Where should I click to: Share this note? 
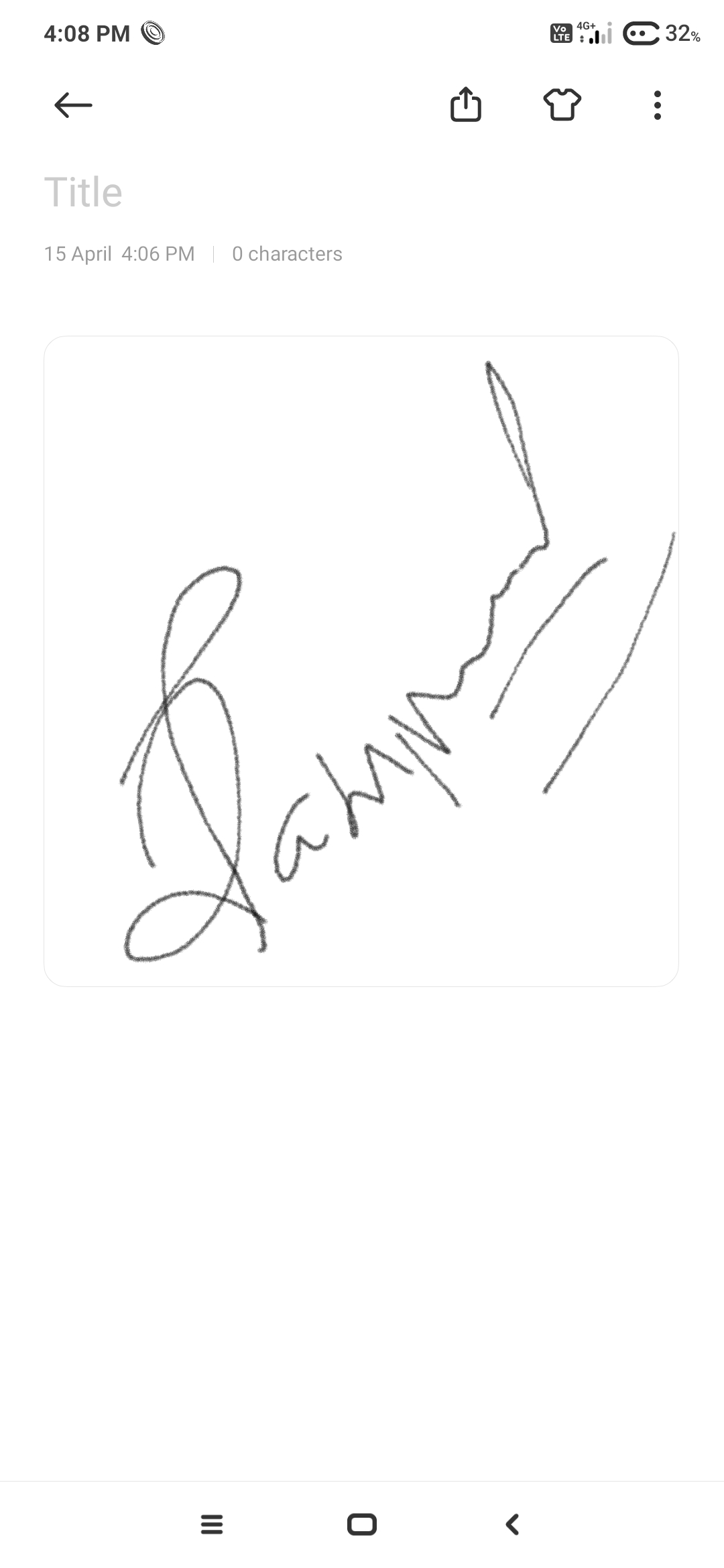[x=466, y=105]
